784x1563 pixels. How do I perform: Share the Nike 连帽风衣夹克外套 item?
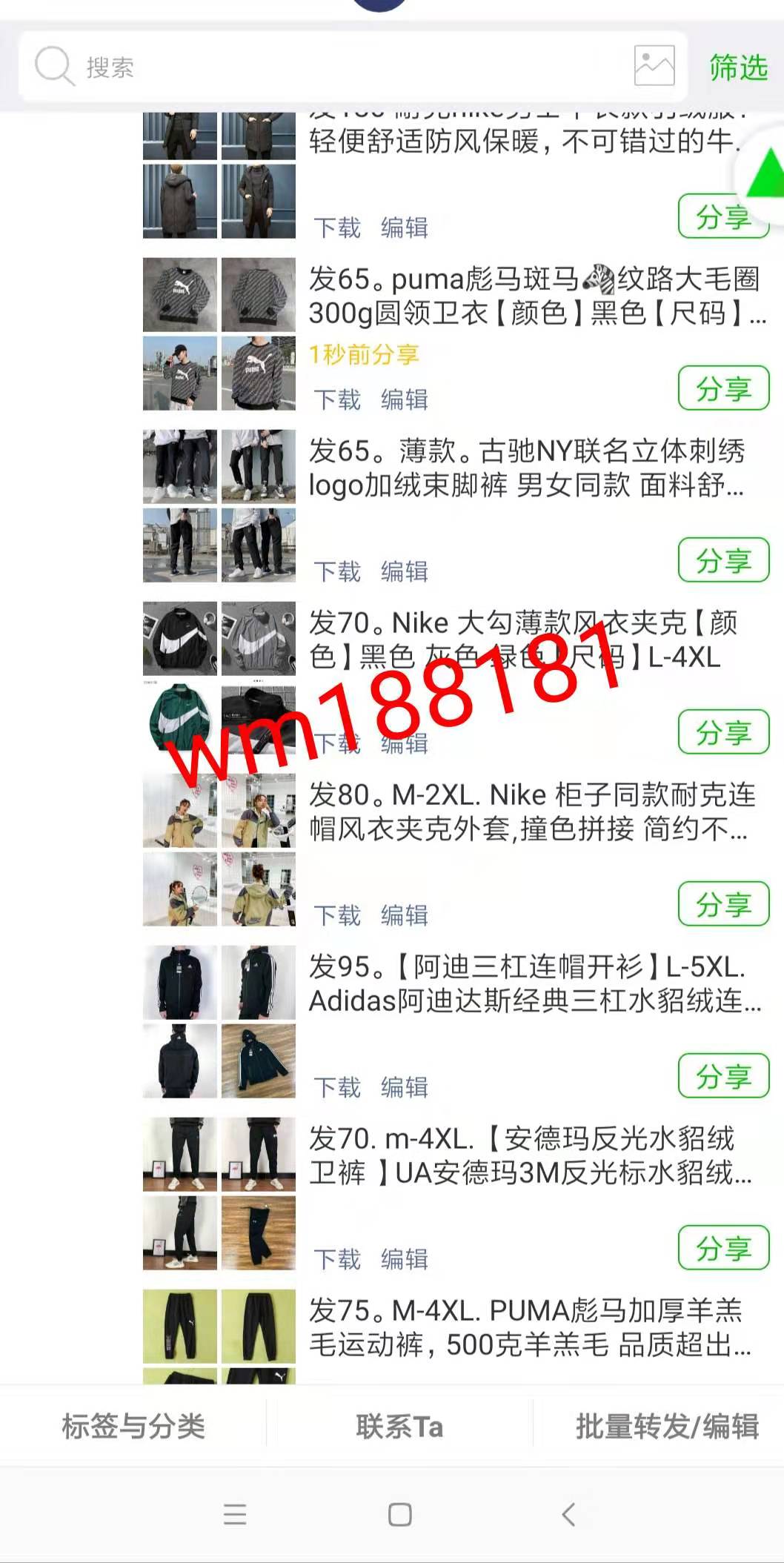[724, 903]
